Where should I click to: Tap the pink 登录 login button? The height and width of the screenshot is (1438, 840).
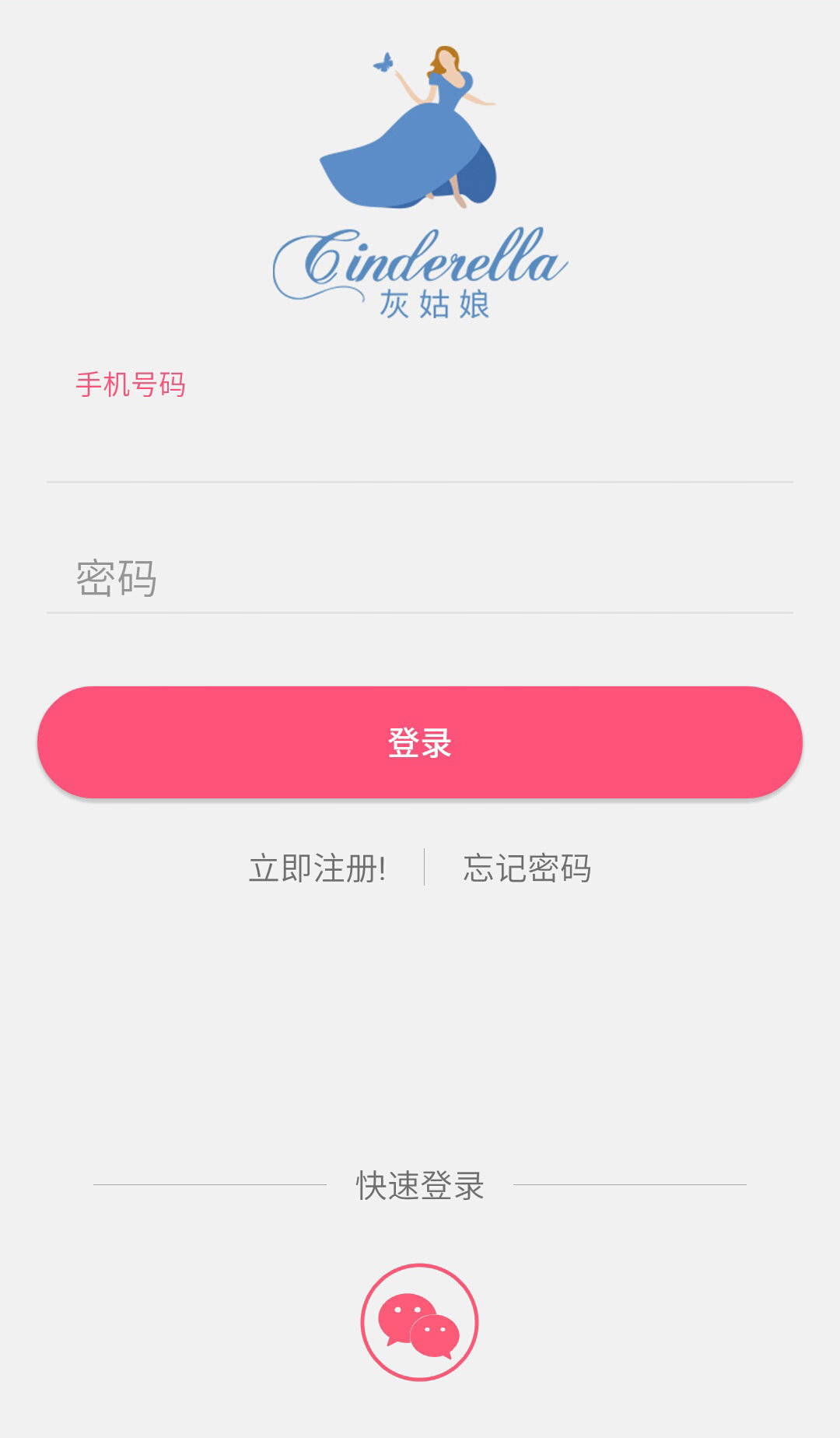[x=420, y=742]
